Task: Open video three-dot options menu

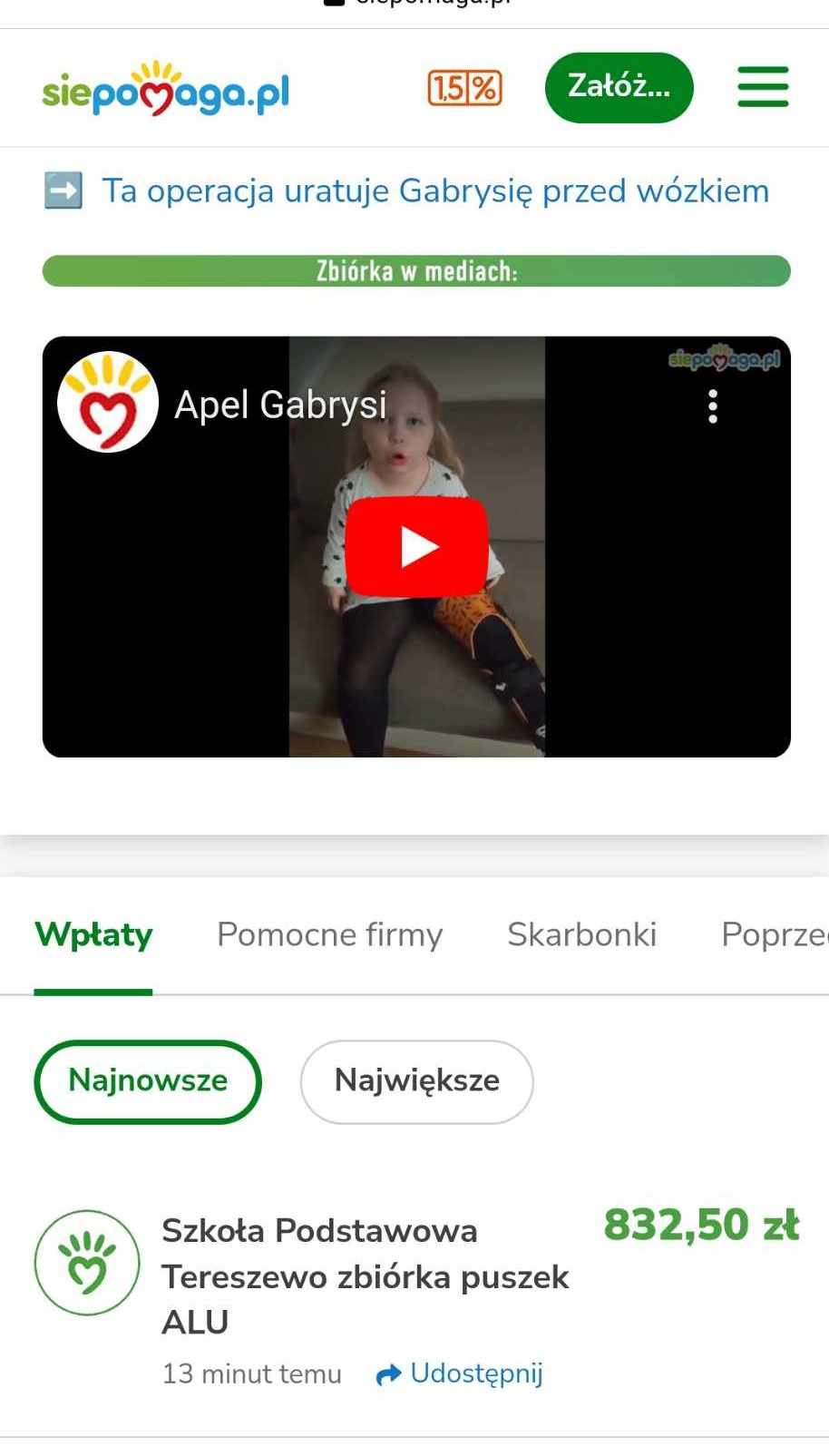Action: 713,406
